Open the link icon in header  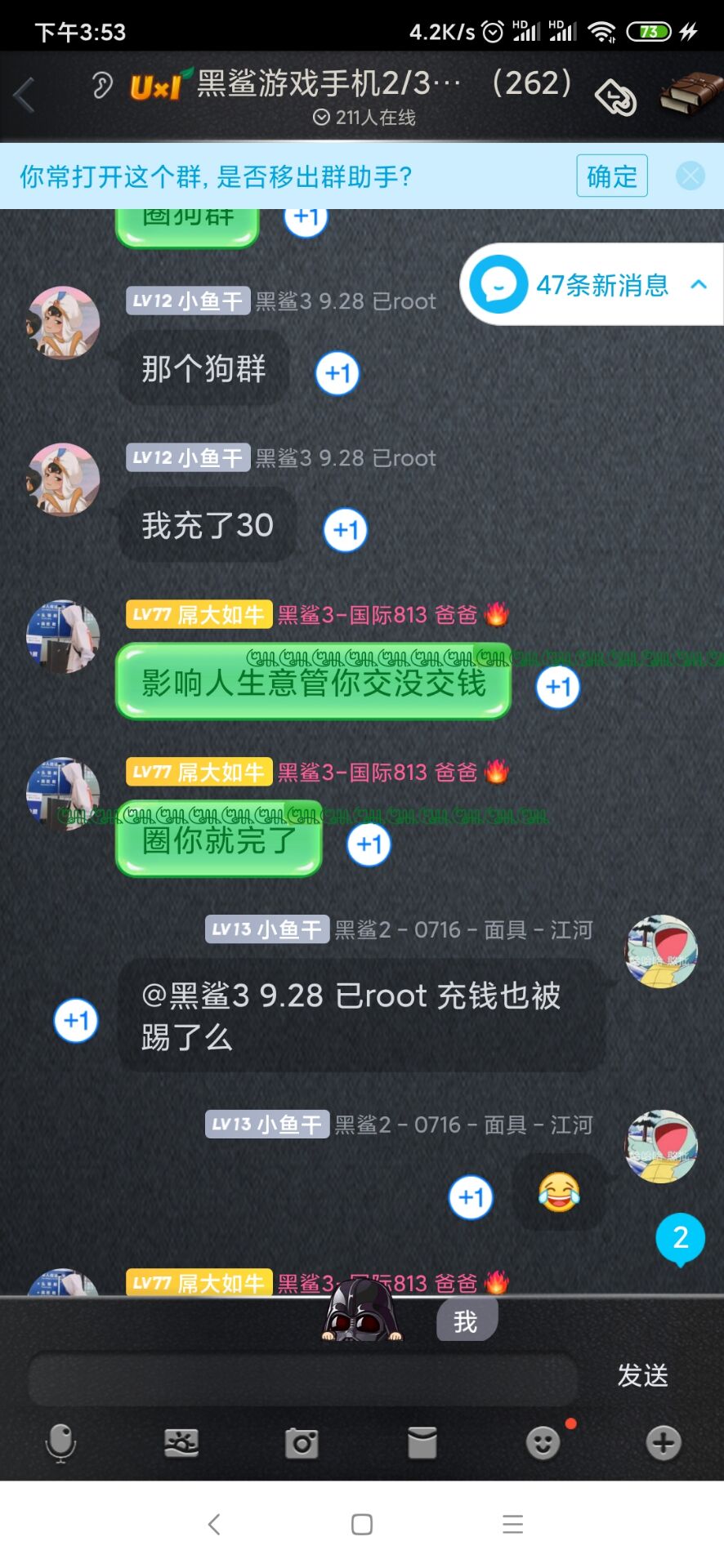point(615,98)
